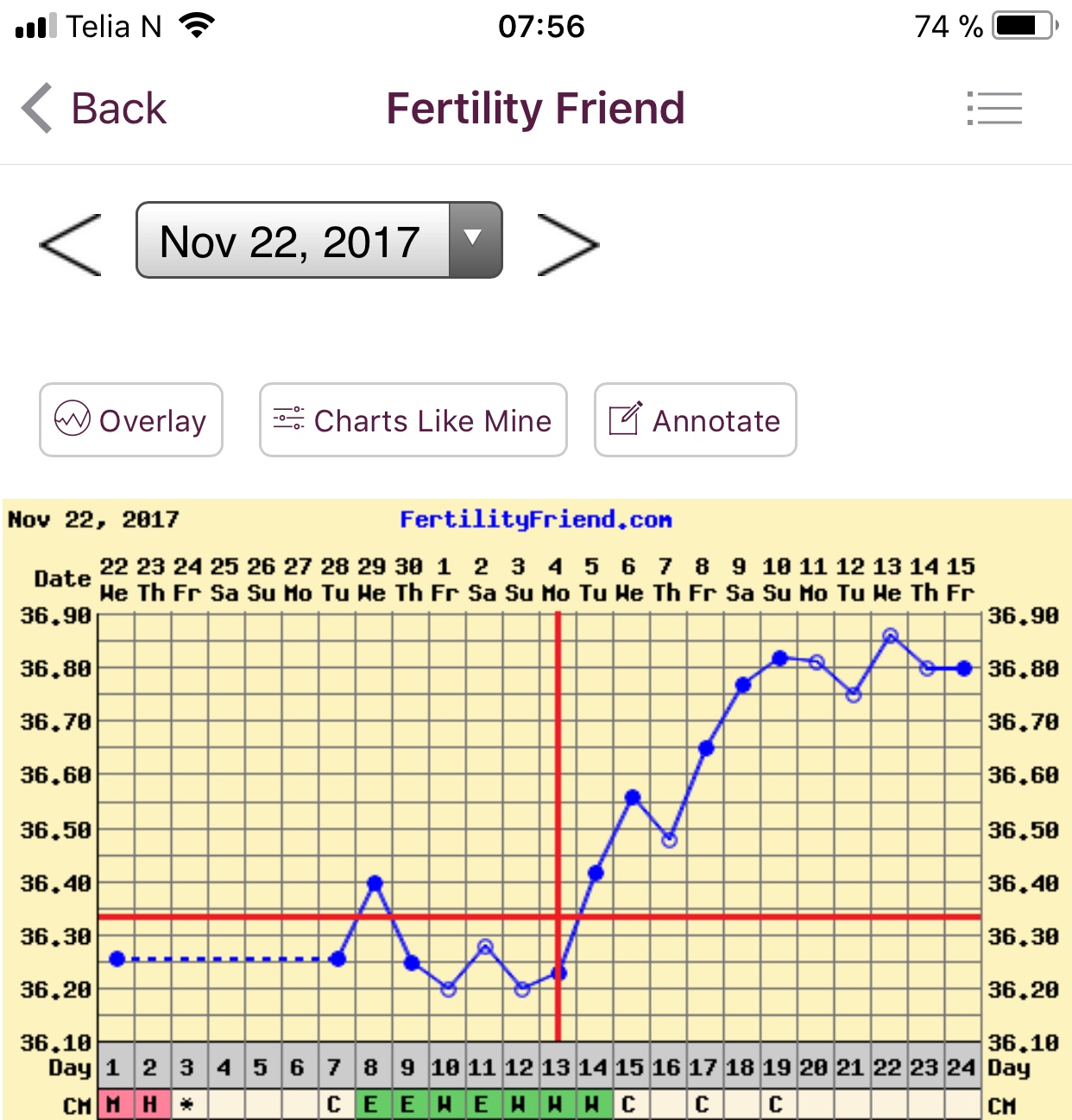Go to the previous cycle chart
The width and height of the screenshot is (1072, 1120).
(x=71, y=244)
